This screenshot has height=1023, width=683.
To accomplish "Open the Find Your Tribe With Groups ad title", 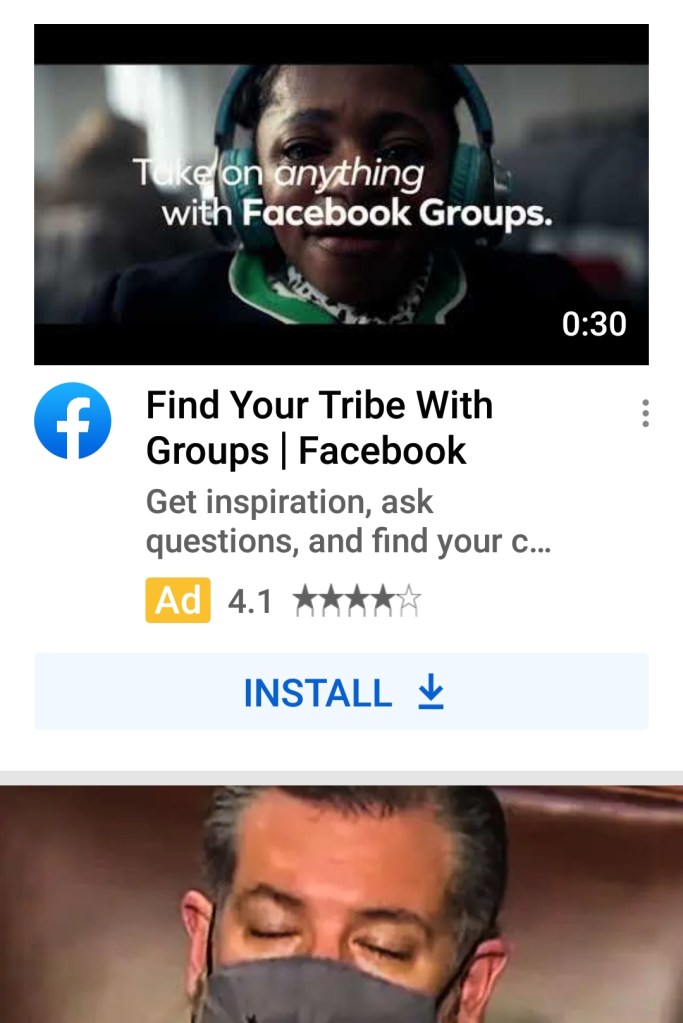I will coord(319,428).
